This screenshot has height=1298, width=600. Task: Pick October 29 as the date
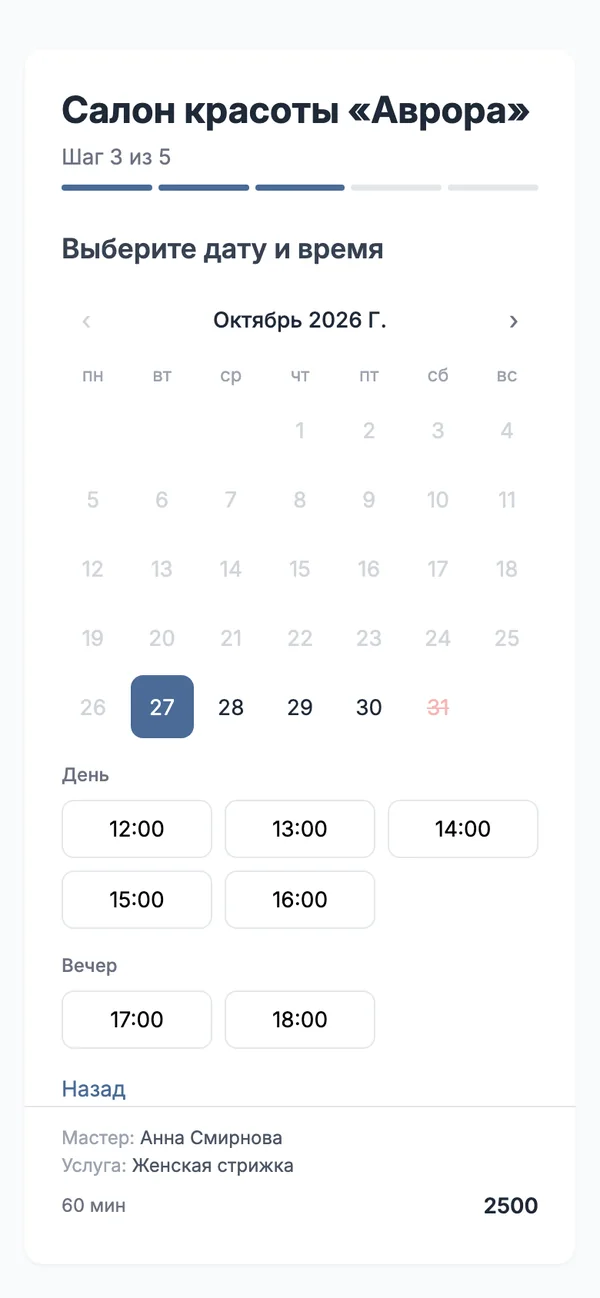point(300,707)
